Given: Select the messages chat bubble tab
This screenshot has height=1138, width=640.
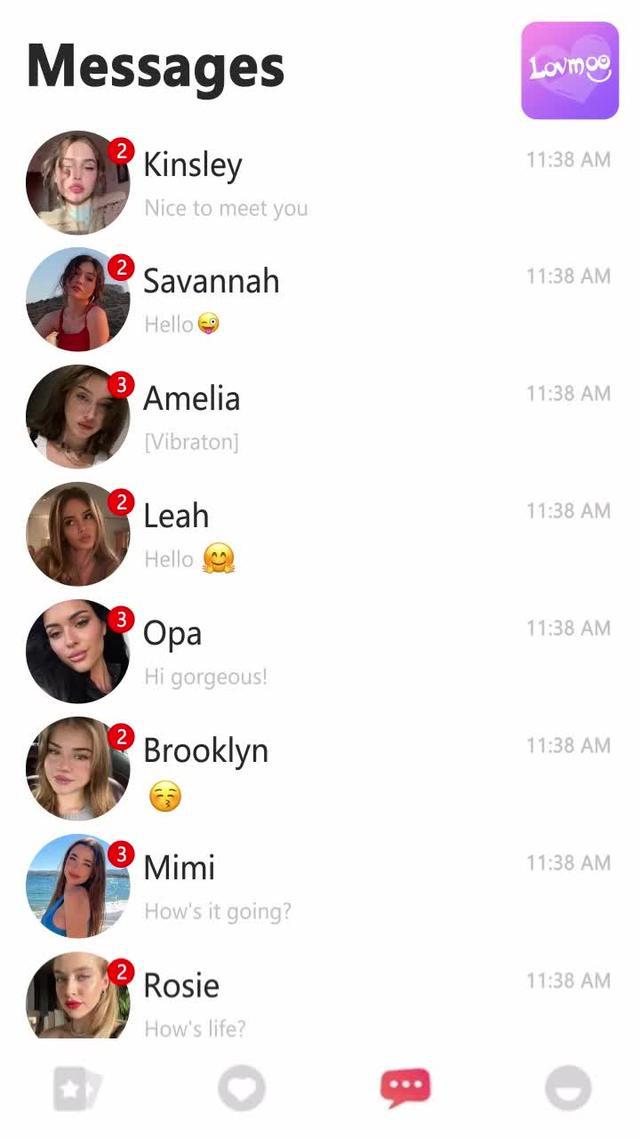Looking at the screenshot, I should click(405, 1089).
